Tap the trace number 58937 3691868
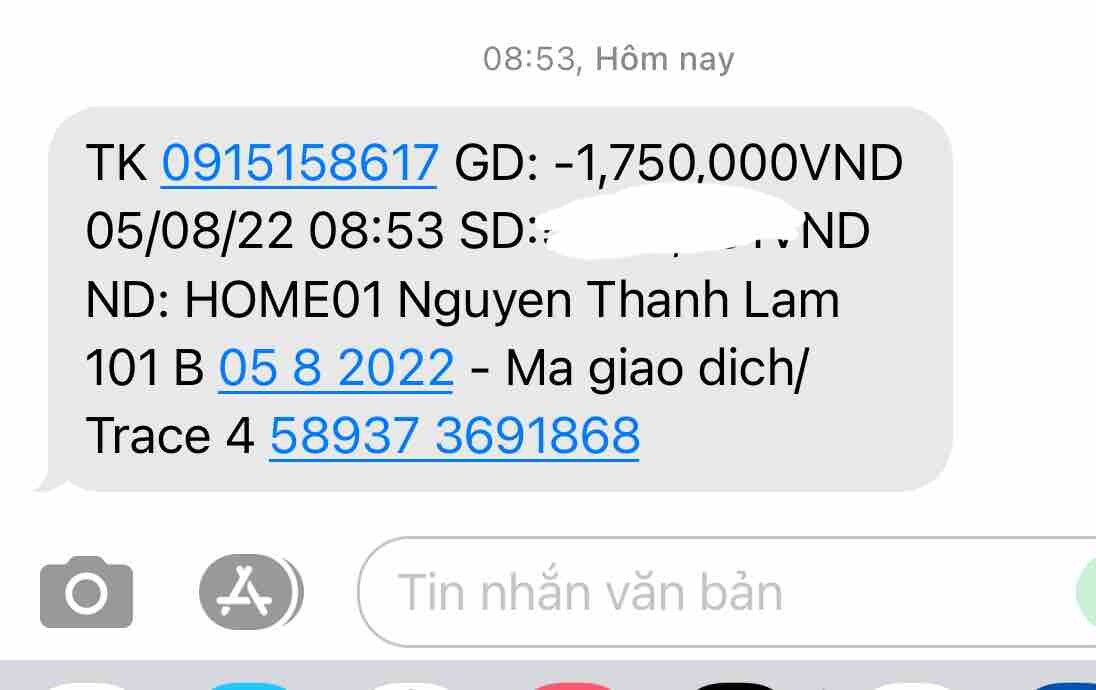Image resolution: width=1096 pixels, height=690 pixels. [454, 437]
